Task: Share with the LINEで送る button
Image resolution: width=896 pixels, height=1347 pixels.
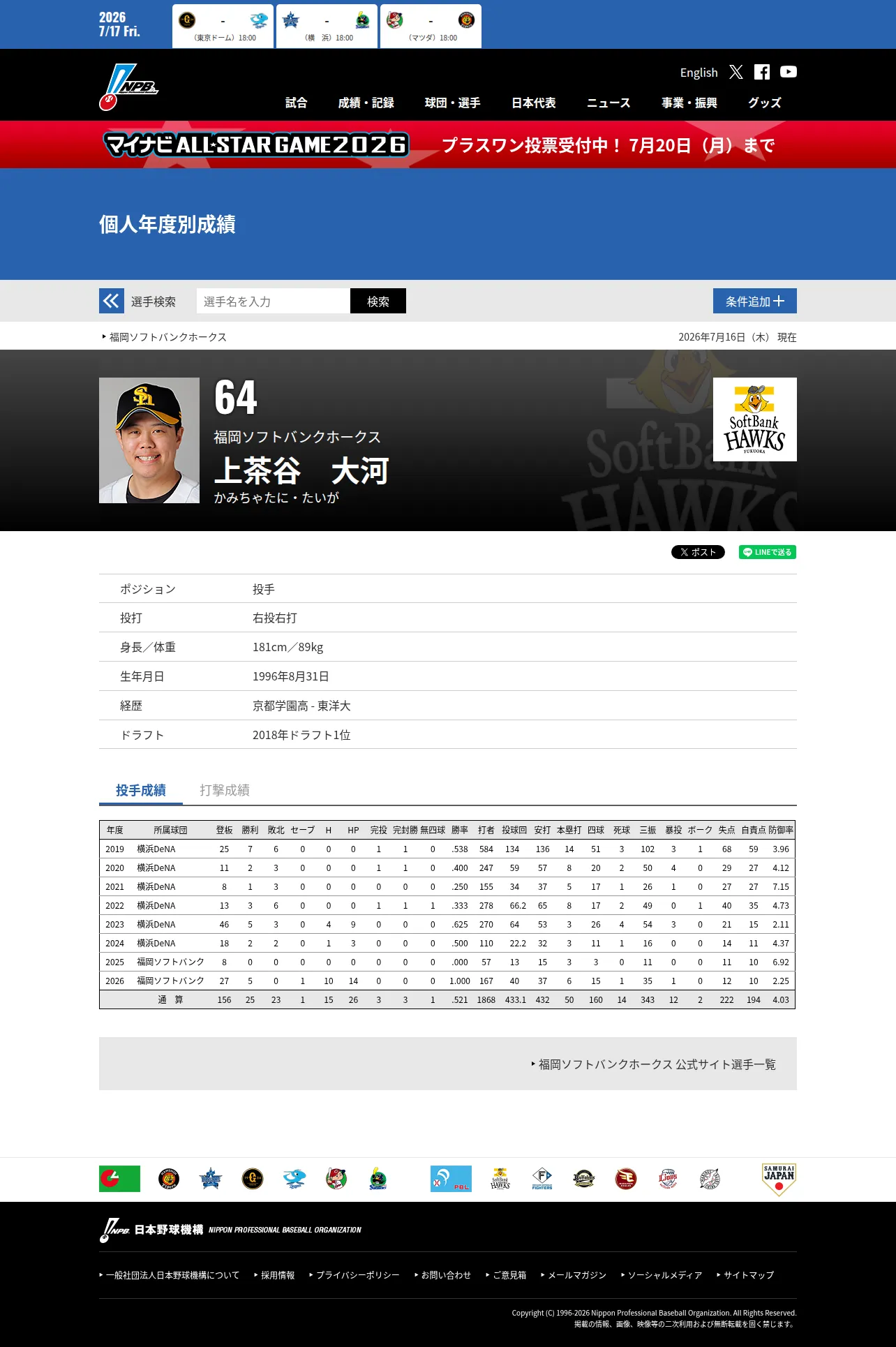Action: click(768, 552)
